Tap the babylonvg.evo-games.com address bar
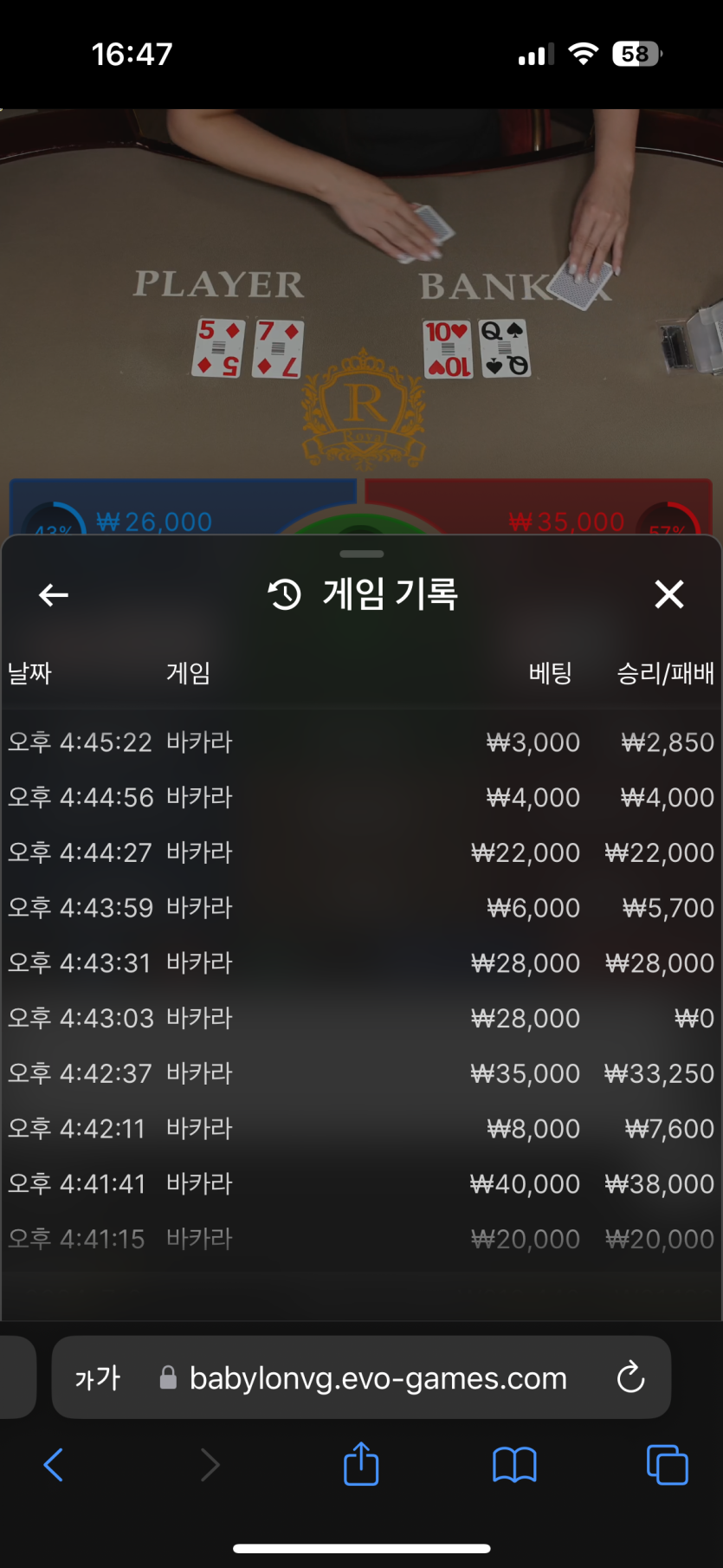 pyautogui.click(x=378, y=1377)
